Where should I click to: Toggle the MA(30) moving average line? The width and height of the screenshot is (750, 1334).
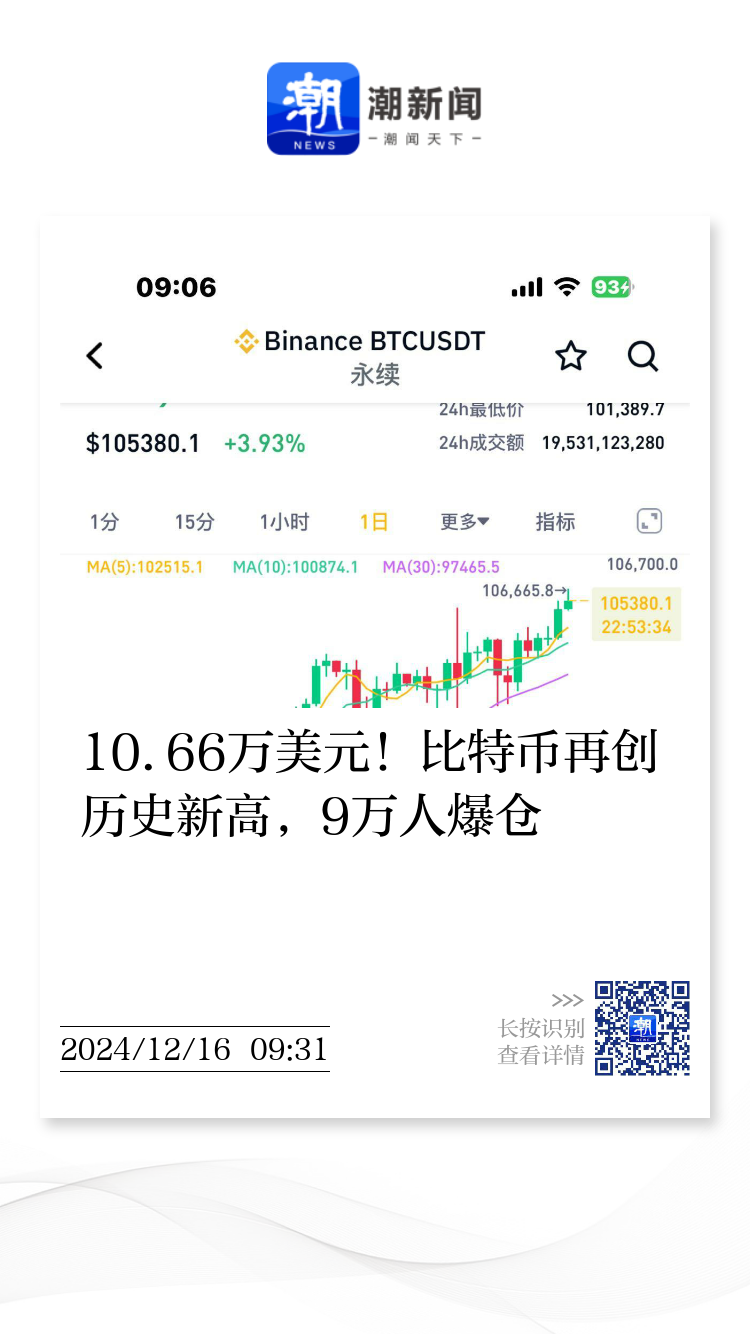[x=444, y=566]
